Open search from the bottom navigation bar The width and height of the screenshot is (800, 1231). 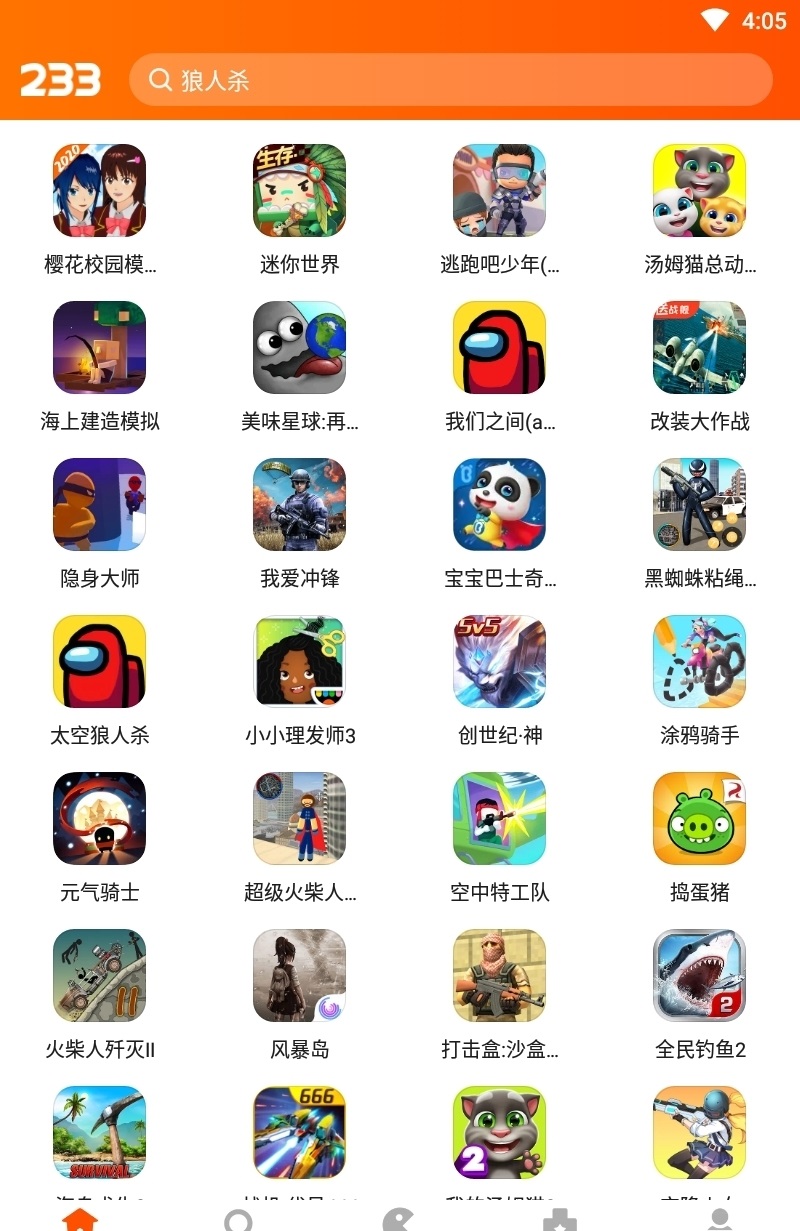point(238,1218)
